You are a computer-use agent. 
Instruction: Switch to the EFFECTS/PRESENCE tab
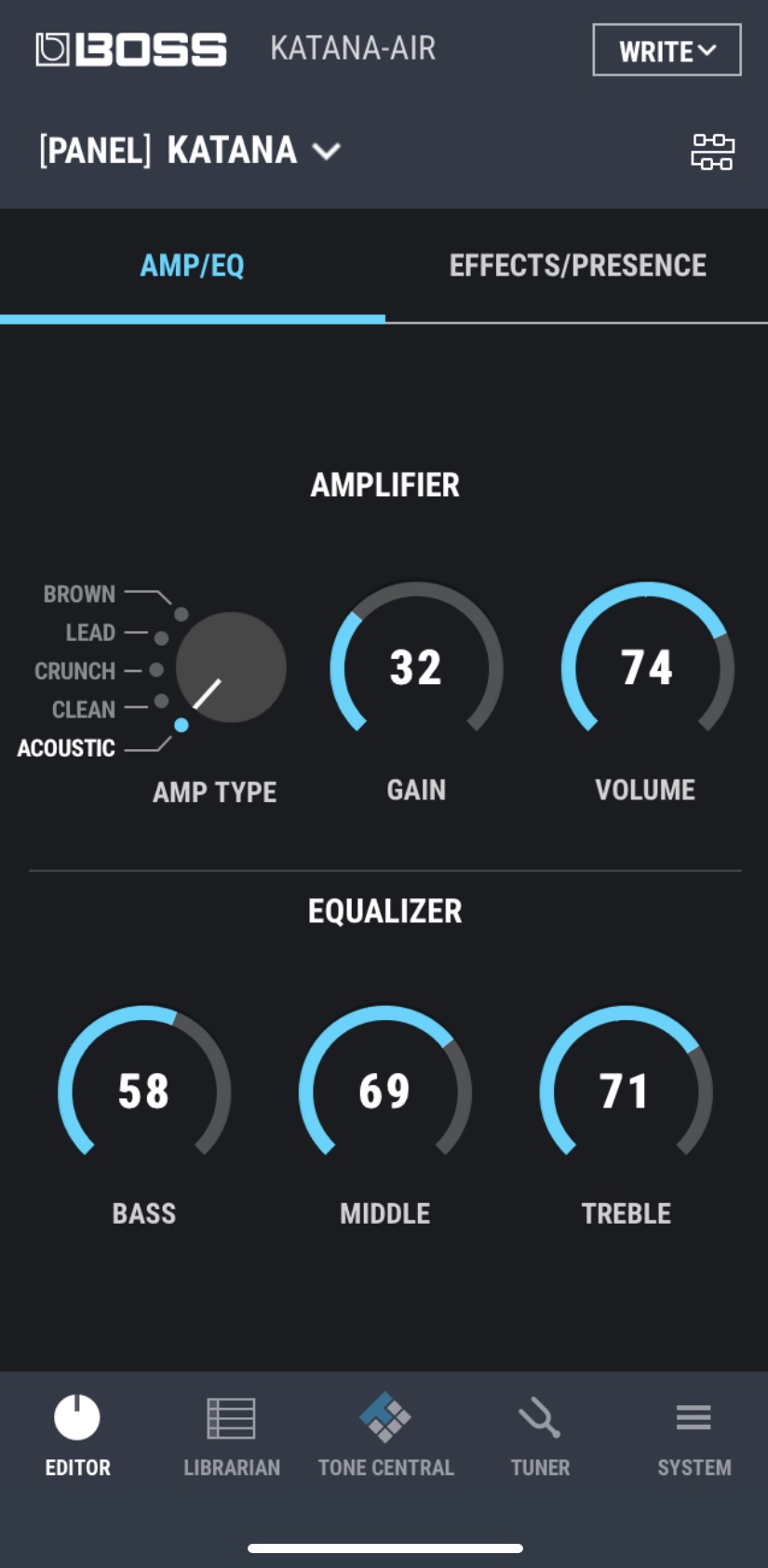pyautogui.click(x=577, y=266)
